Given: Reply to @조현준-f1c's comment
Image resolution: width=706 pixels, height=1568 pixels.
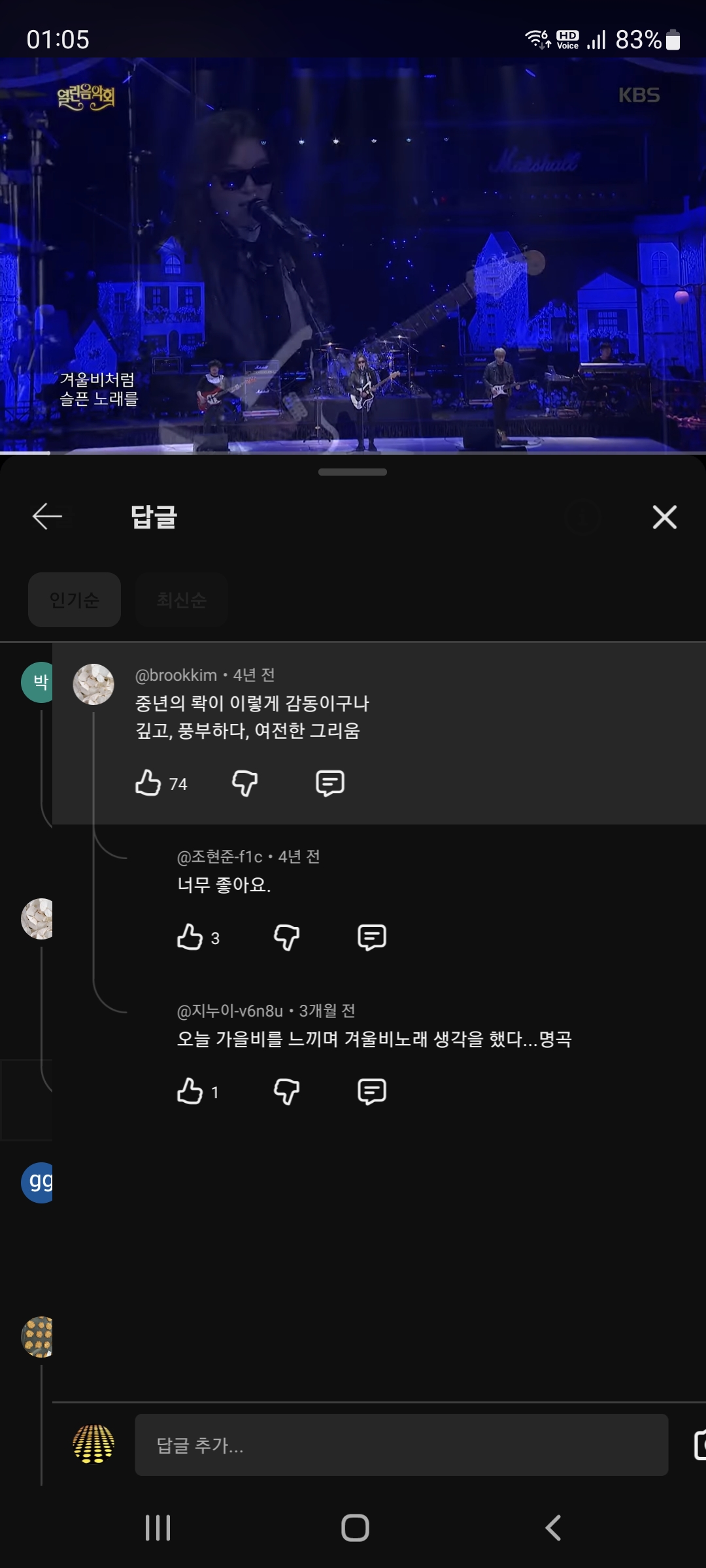Looking at the screenshot, I should 372,937.
